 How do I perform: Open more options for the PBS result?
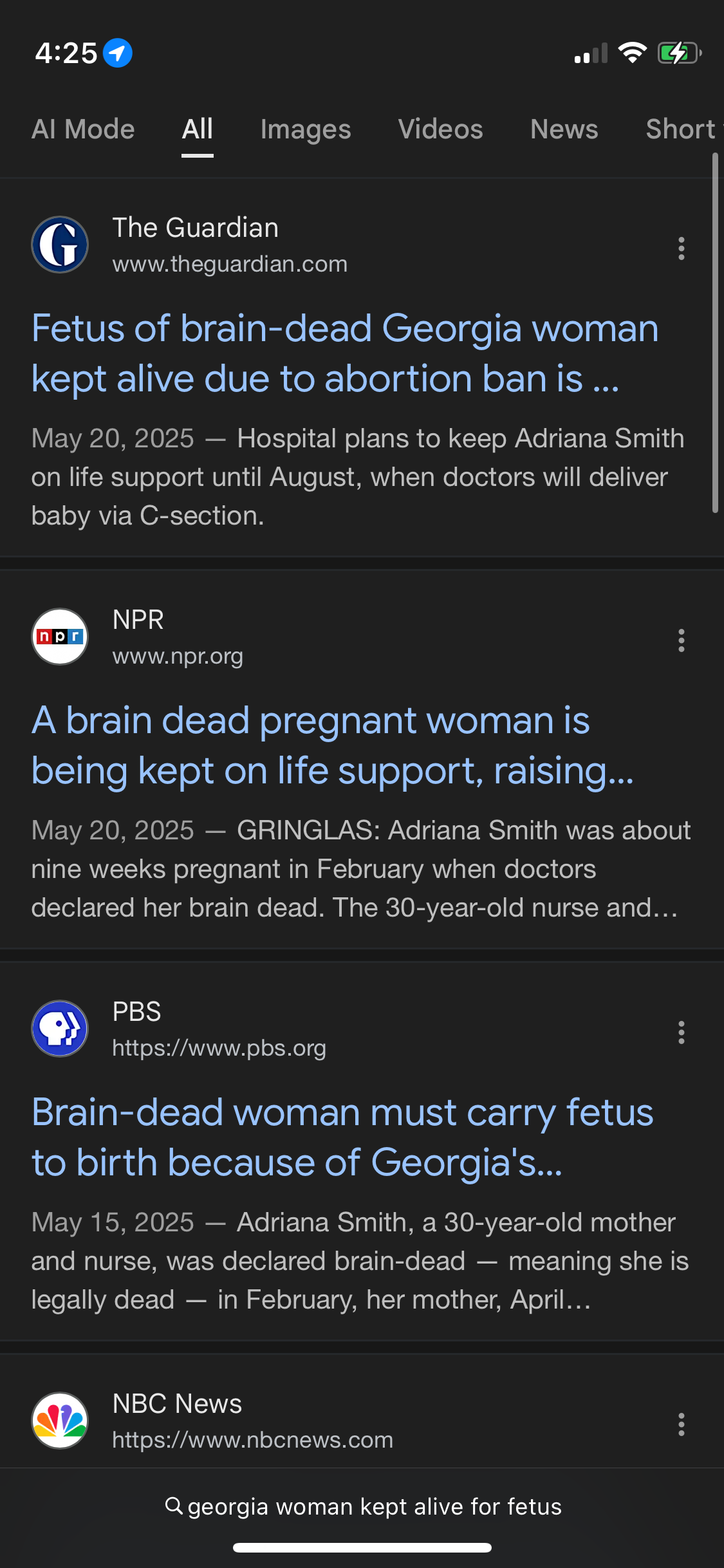pos(682,1032)
